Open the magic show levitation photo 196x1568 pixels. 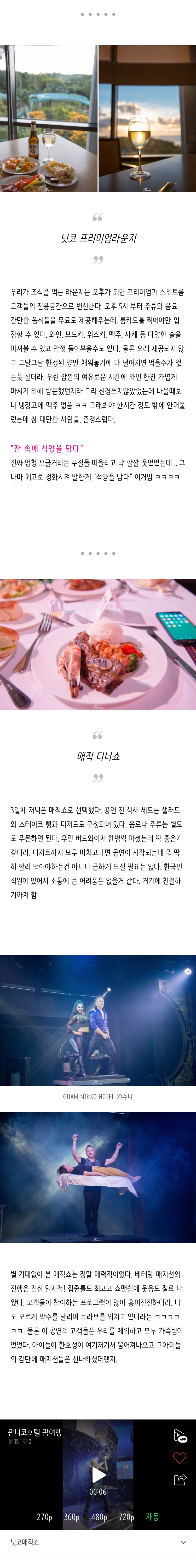coord(98,1177)
